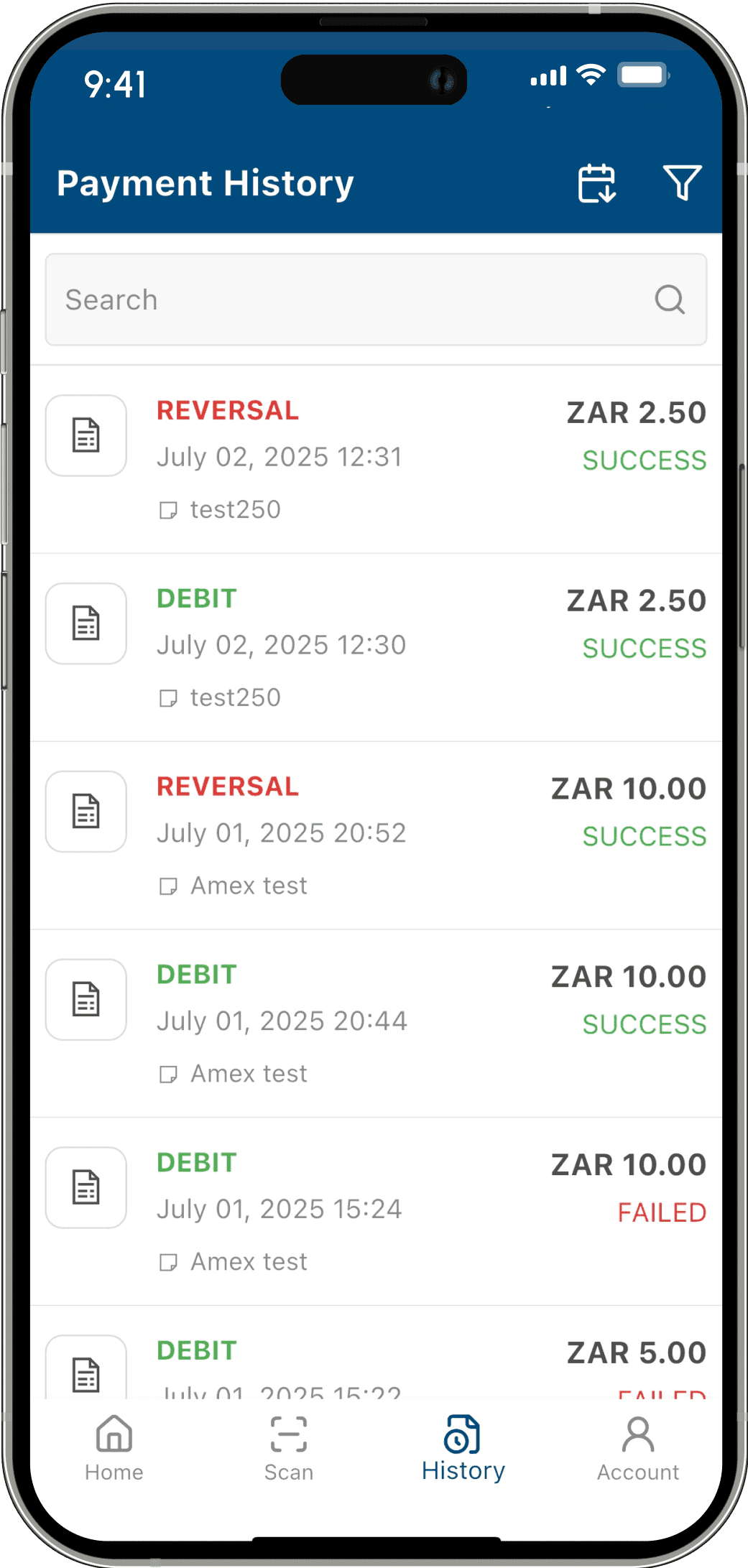Go to the Home tab
748x1568 pixels.
click(x=114, y=1448)
